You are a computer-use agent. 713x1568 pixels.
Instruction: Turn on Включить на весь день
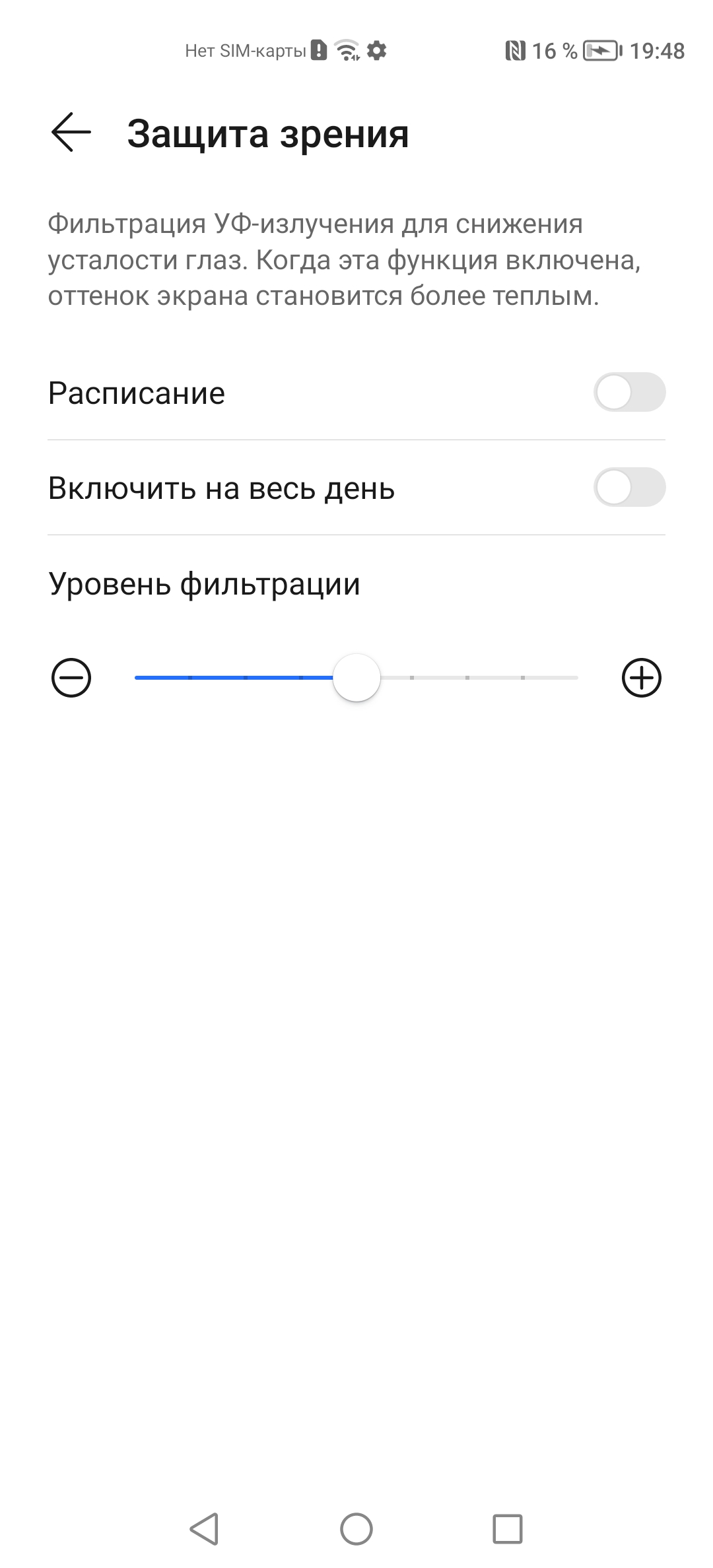629,488
